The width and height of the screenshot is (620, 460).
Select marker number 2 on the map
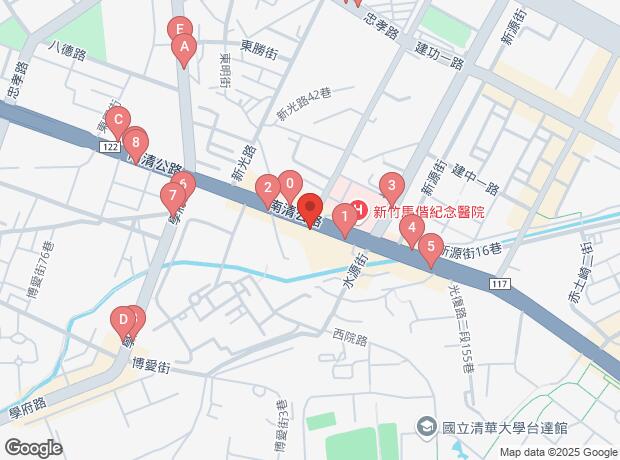(268, 187)
